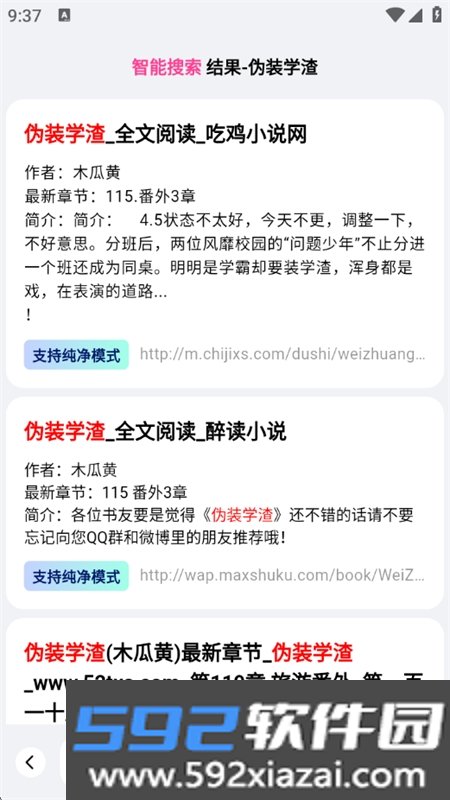The width and height of the screenshot is (450, 800).
Task: Go back using the bottom-left arrow
Action: pos(31,763)
